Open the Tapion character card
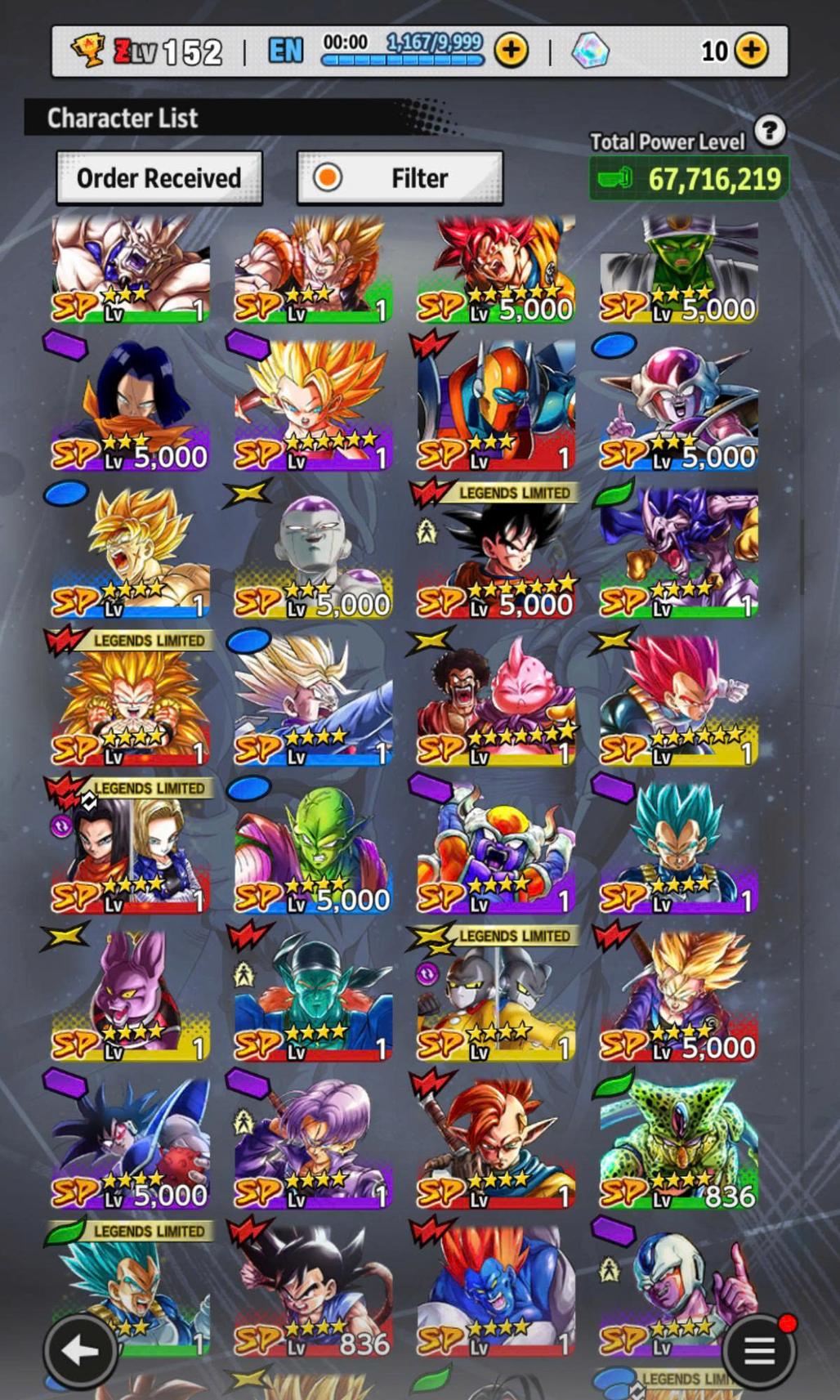 pyautogui.click(x=496, y=1144)
